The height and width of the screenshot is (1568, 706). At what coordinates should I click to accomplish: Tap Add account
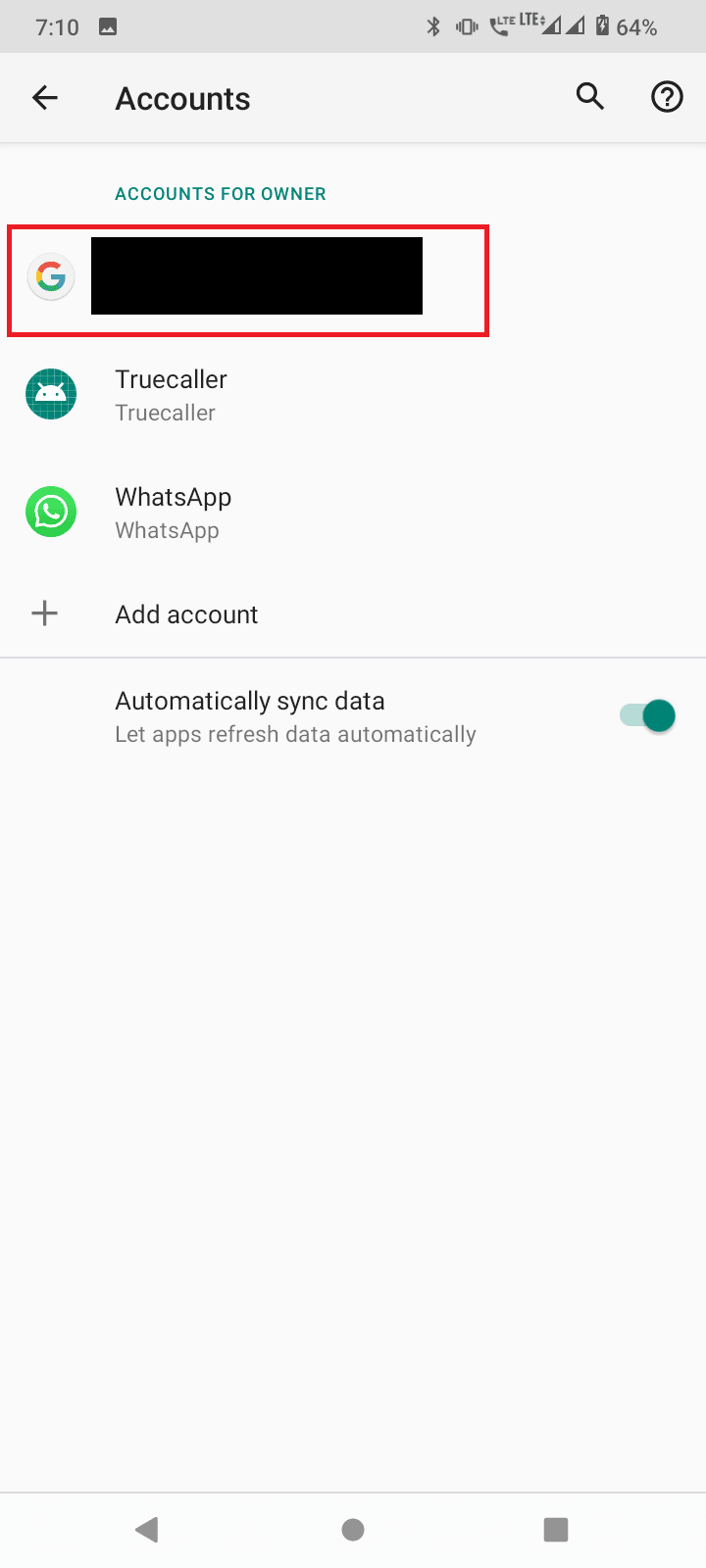tap(186, 613)
